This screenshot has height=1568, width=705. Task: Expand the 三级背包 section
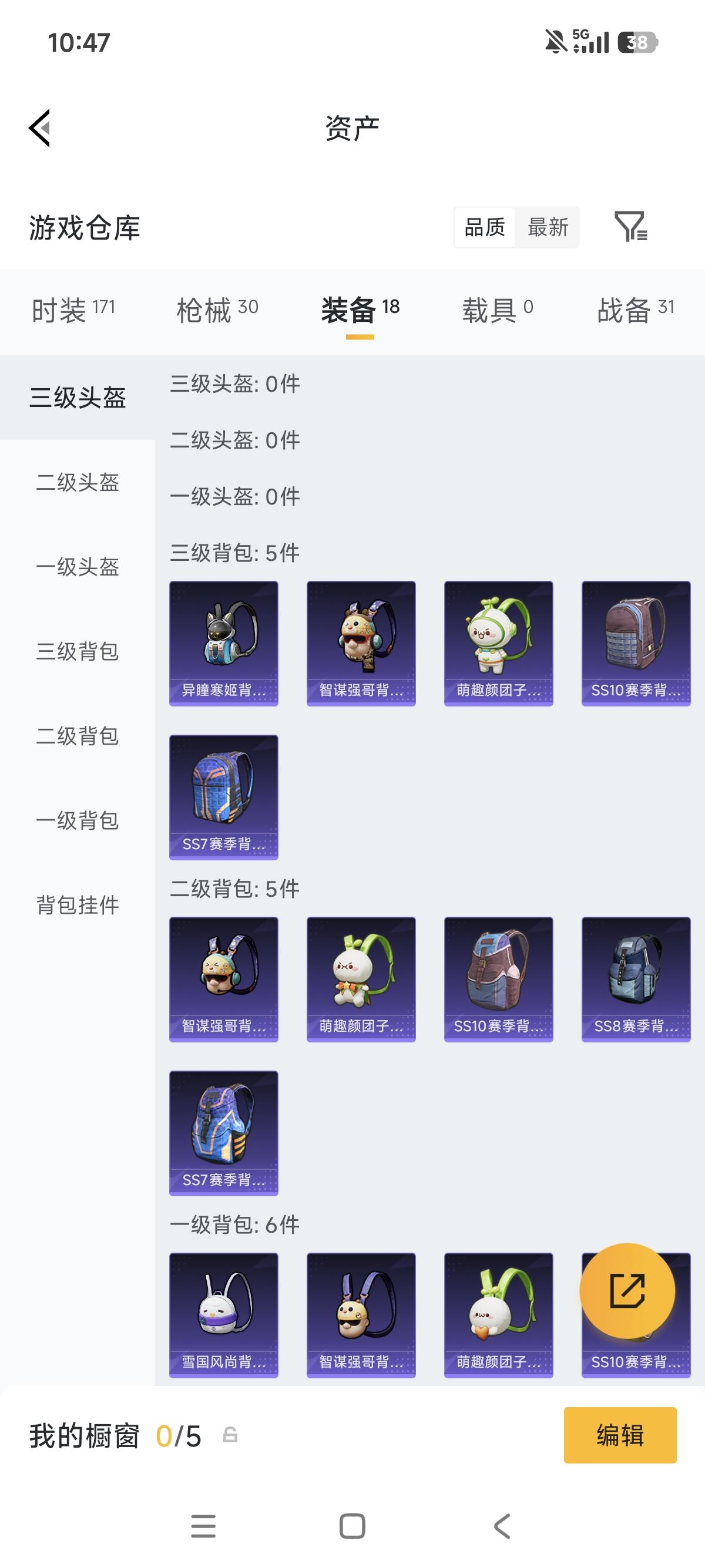(x=78, y=652)
